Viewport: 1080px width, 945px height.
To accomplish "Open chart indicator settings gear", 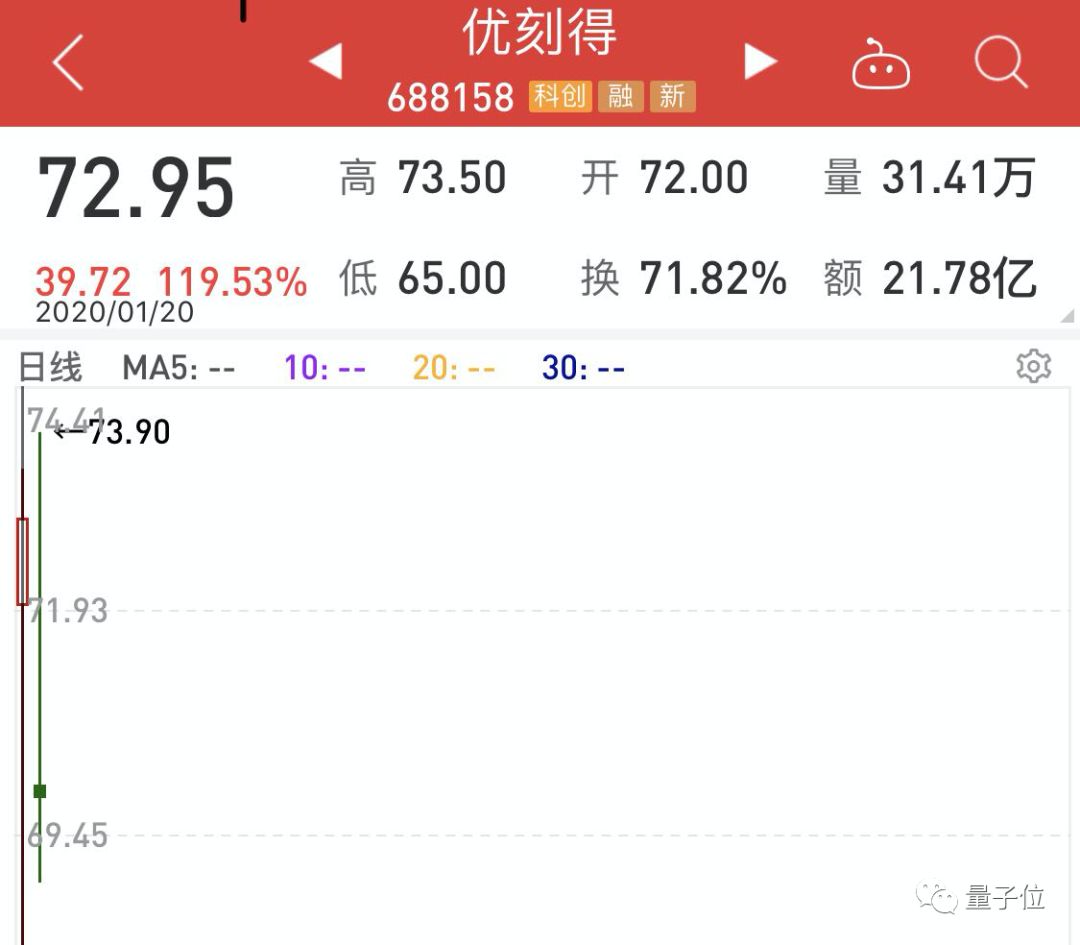I will 1033,366.
